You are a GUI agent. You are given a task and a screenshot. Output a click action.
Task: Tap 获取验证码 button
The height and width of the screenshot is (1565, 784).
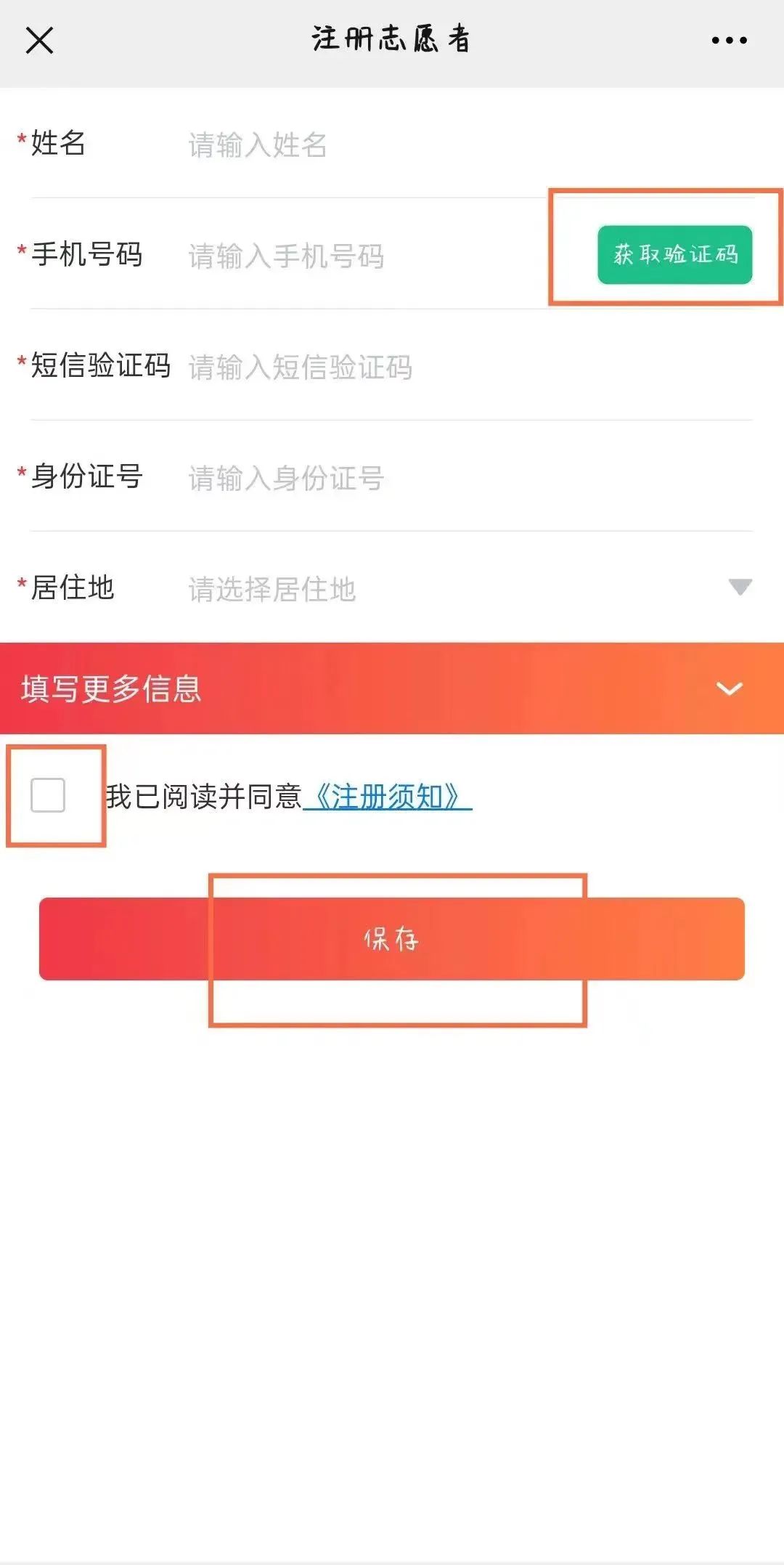(x=674, y=255)
